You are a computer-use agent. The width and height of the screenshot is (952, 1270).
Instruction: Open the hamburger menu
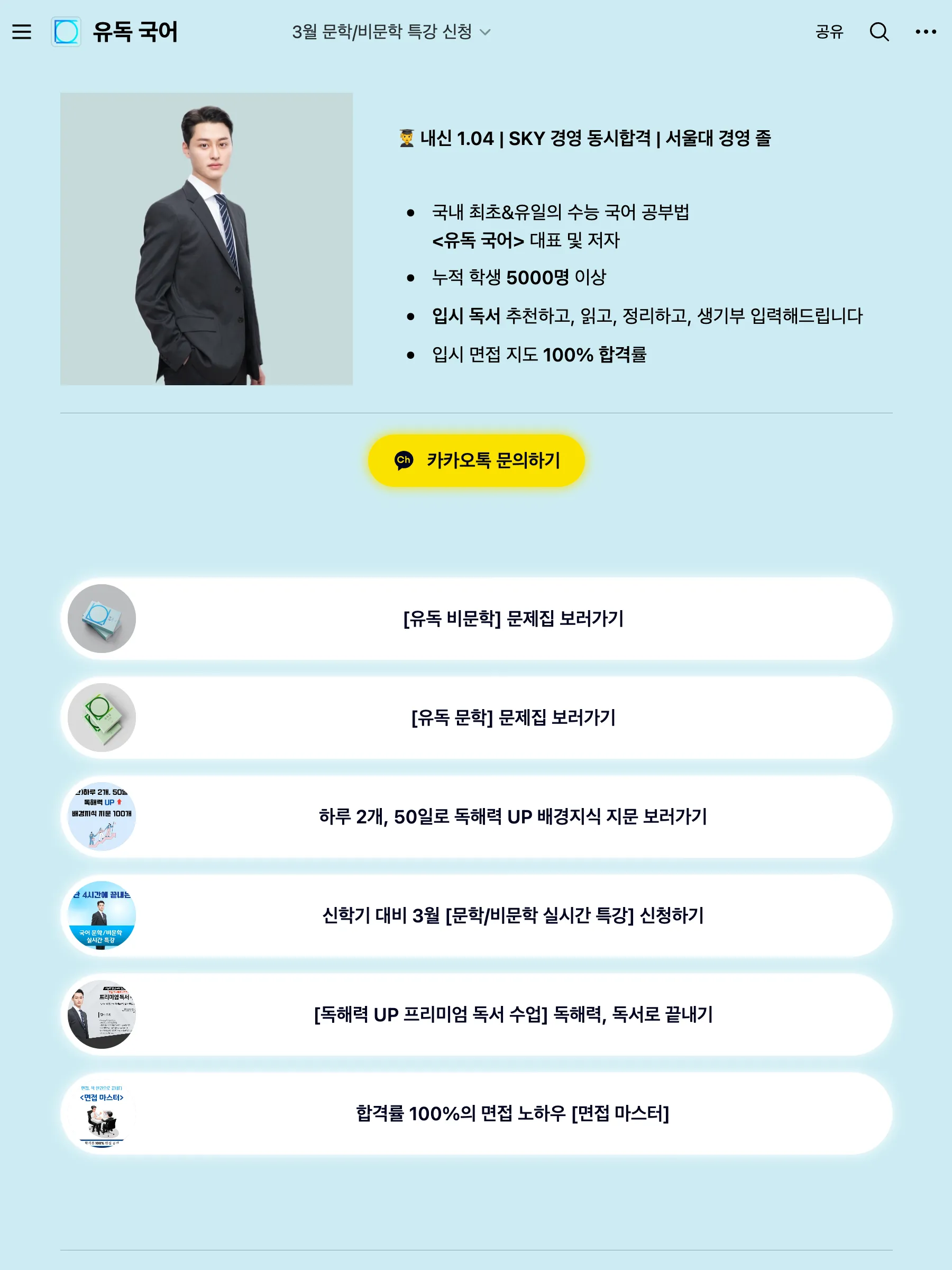tap(22, 32)
